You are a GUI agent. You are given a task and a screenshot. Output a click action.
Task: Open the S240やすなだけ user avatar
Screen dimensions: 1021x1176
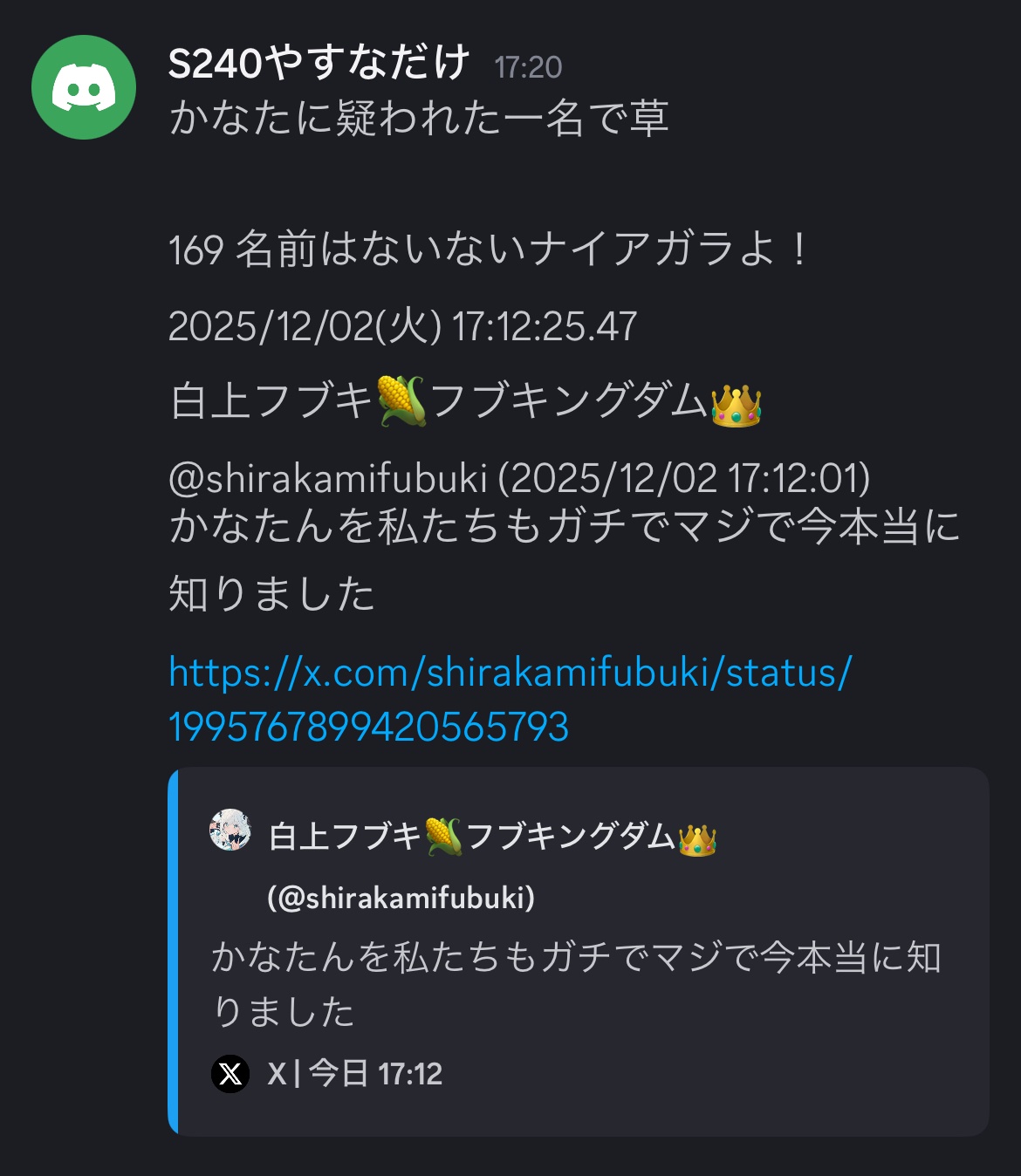coord(84,87)
